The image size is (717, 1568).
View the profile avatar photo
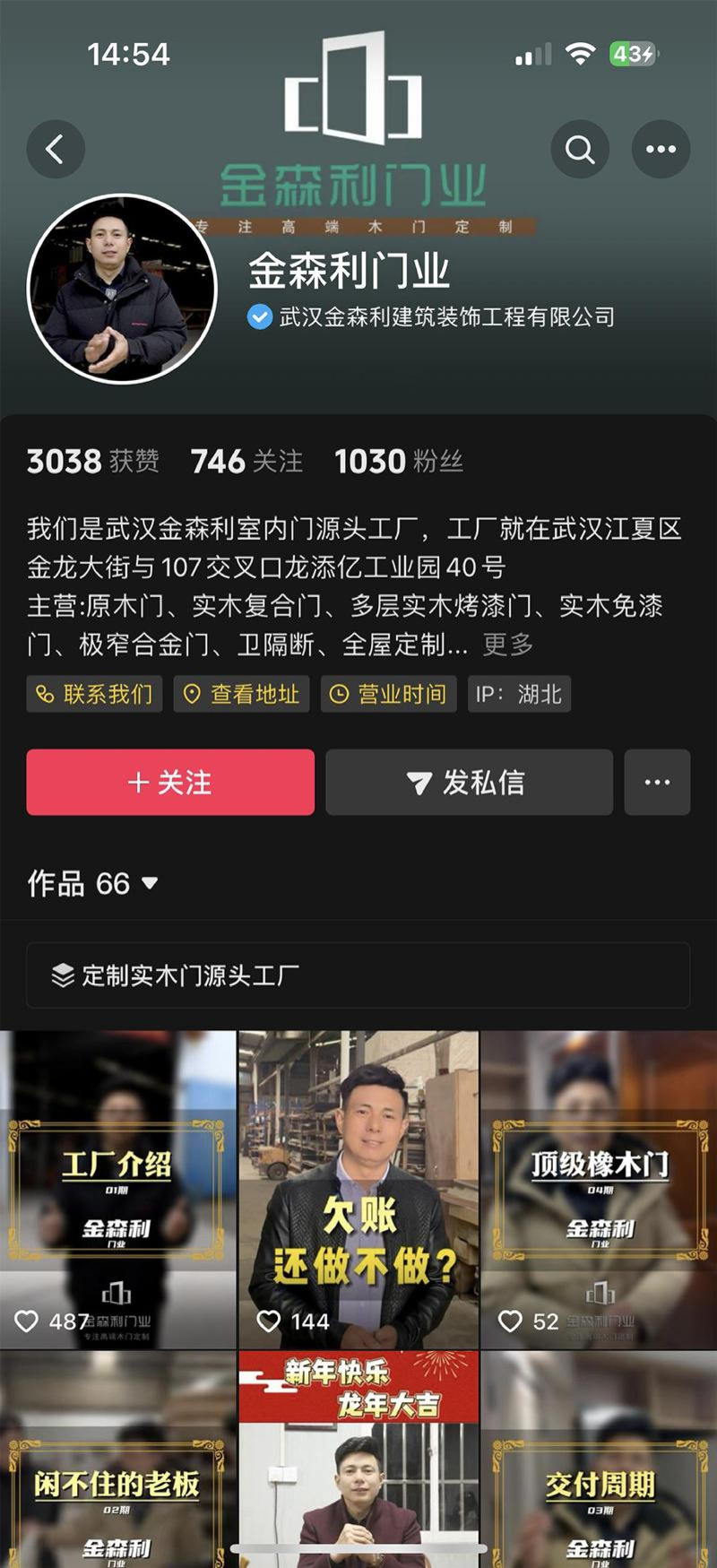point(122,289)
